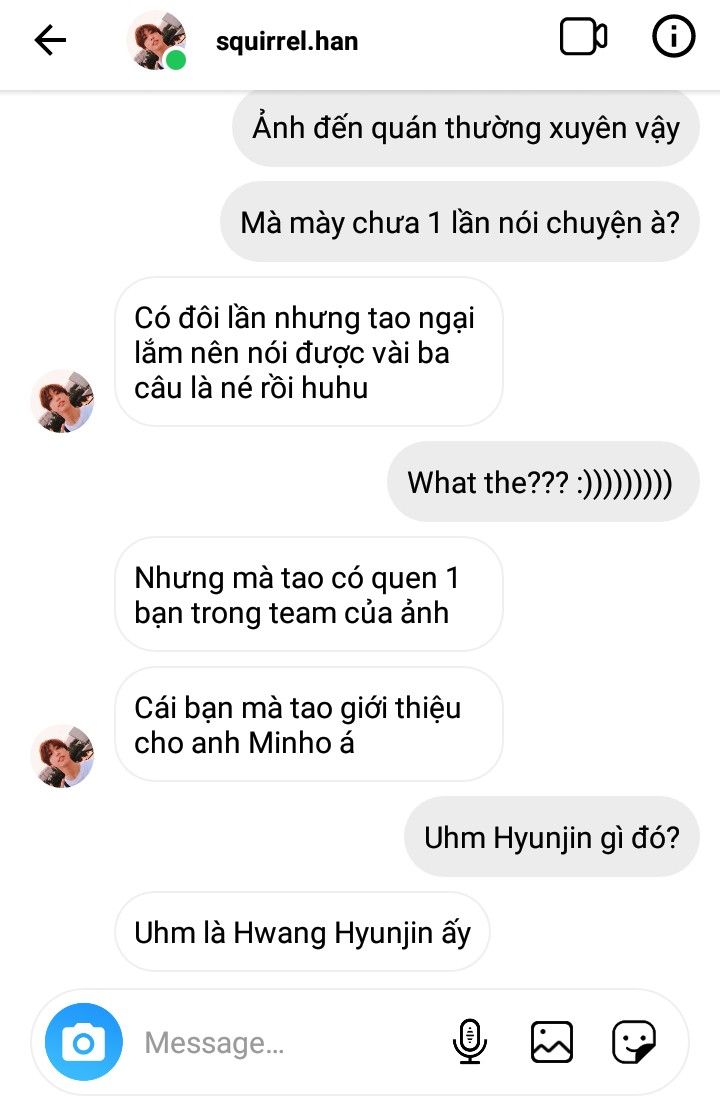Go back to the message list
Screen dimensions: 720x1109
pyautogui.click(x=50, y=40)
